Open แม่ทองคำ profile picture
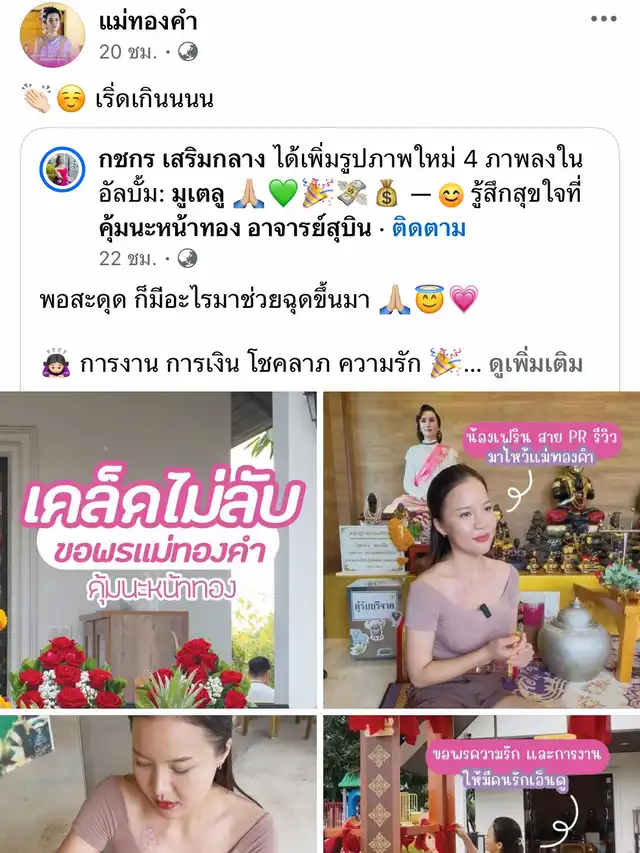Viewport: 640px width, 853px height. pos(52,35)
